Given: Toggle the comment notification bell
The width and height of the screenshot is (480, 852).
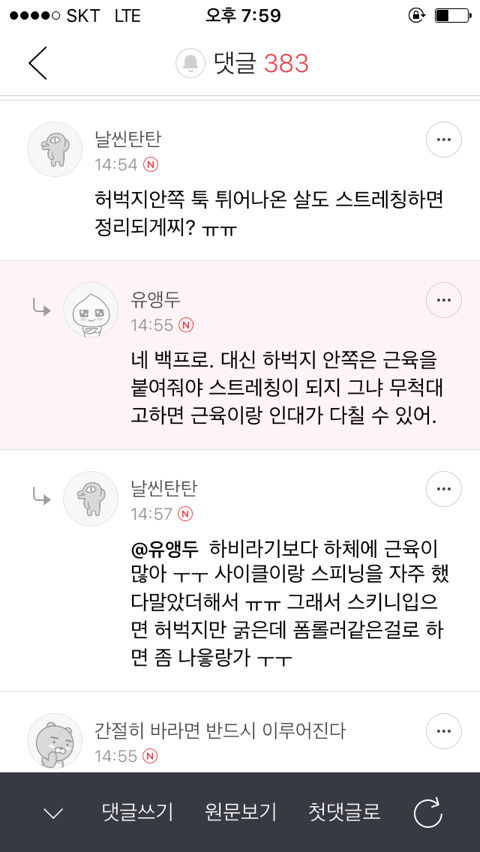Looking at the screenshot, I should click(190, 63).
